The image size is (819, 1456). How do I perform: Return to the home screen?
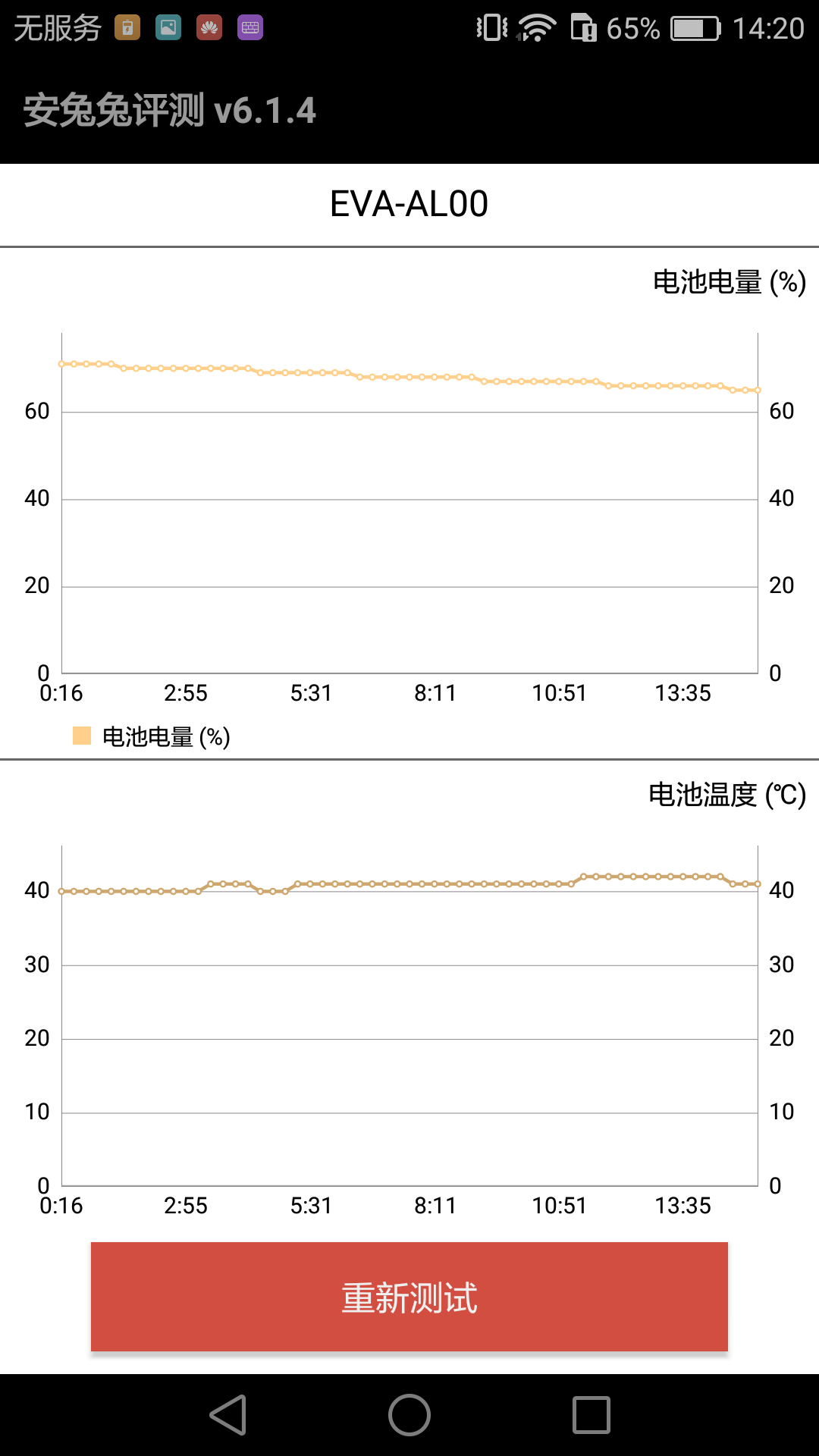click(409, 1415)
